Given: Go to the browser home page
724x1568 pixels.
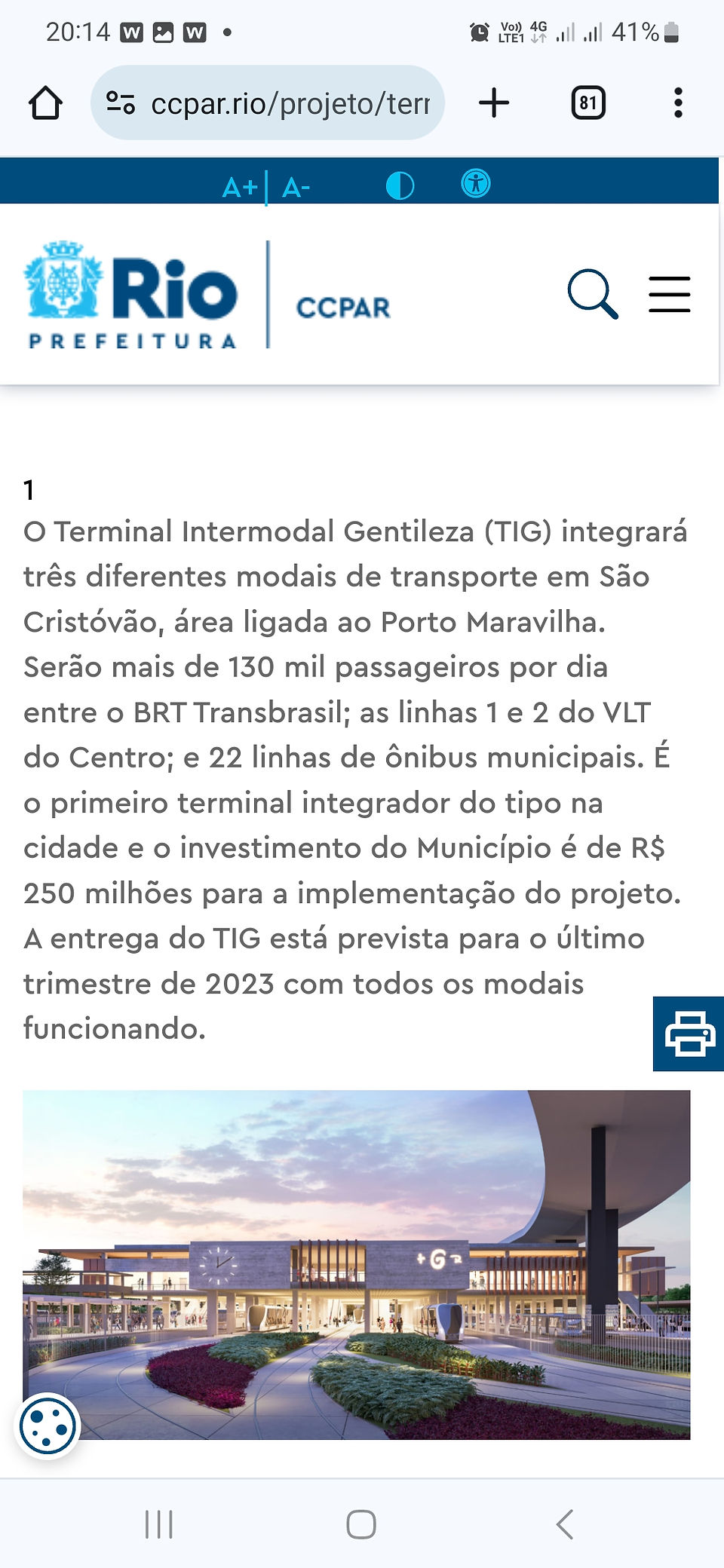Looking at the screenshot, I should 45,103.
